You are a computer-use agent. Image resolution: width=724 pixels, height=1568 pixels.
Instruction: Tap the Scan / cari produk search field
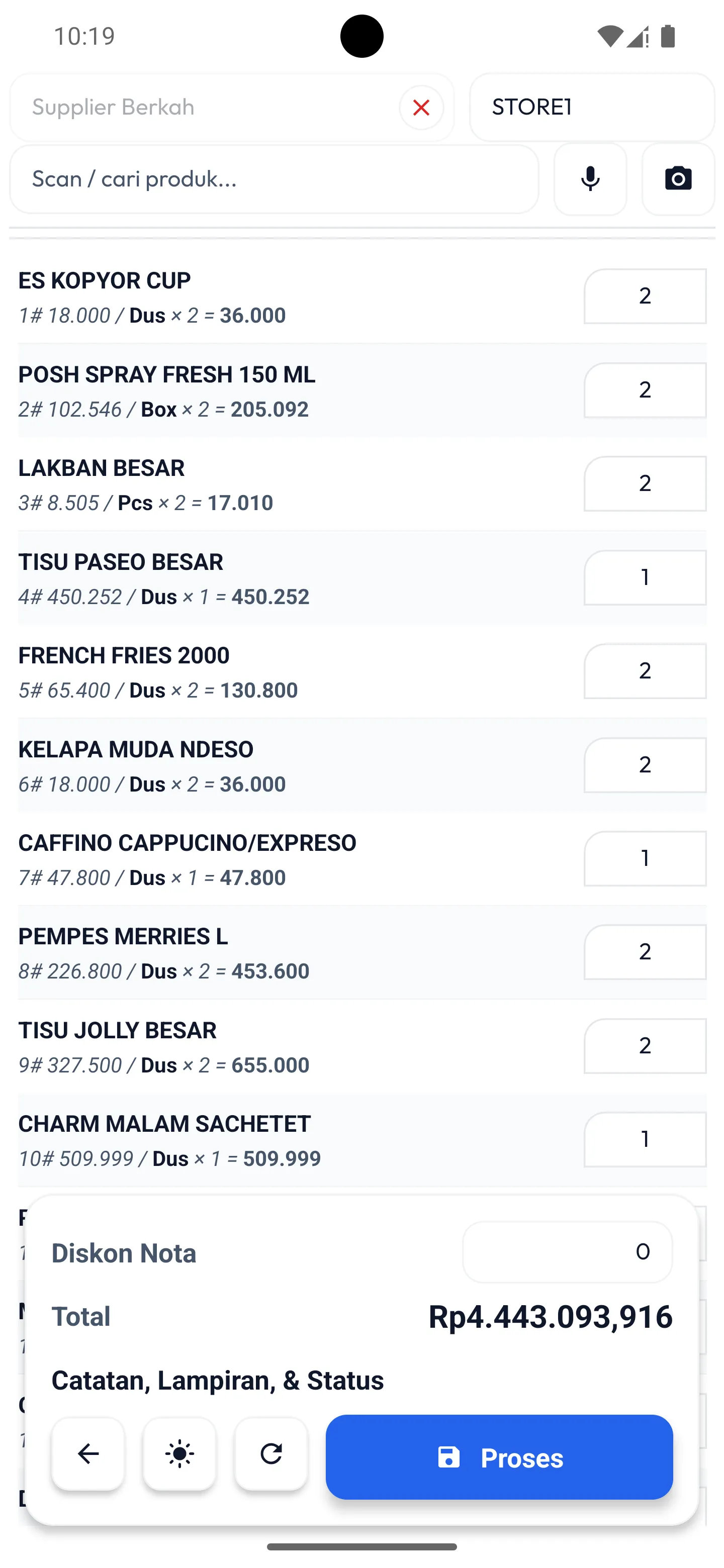[274, 179]
